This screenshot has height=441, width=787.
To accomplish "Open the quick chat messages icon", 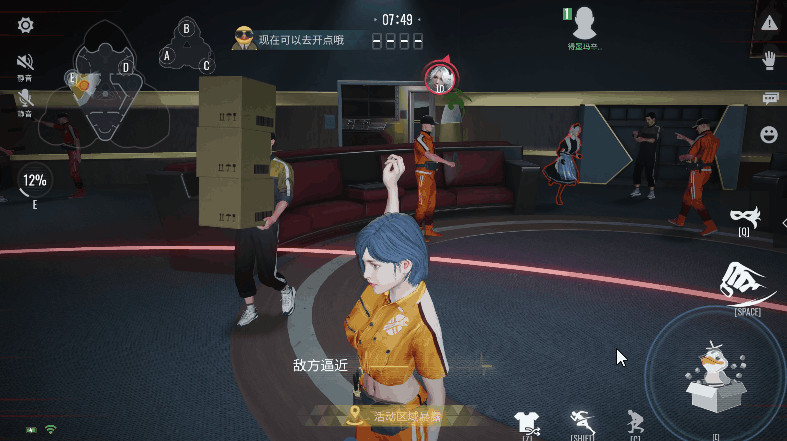I will 769,98.
